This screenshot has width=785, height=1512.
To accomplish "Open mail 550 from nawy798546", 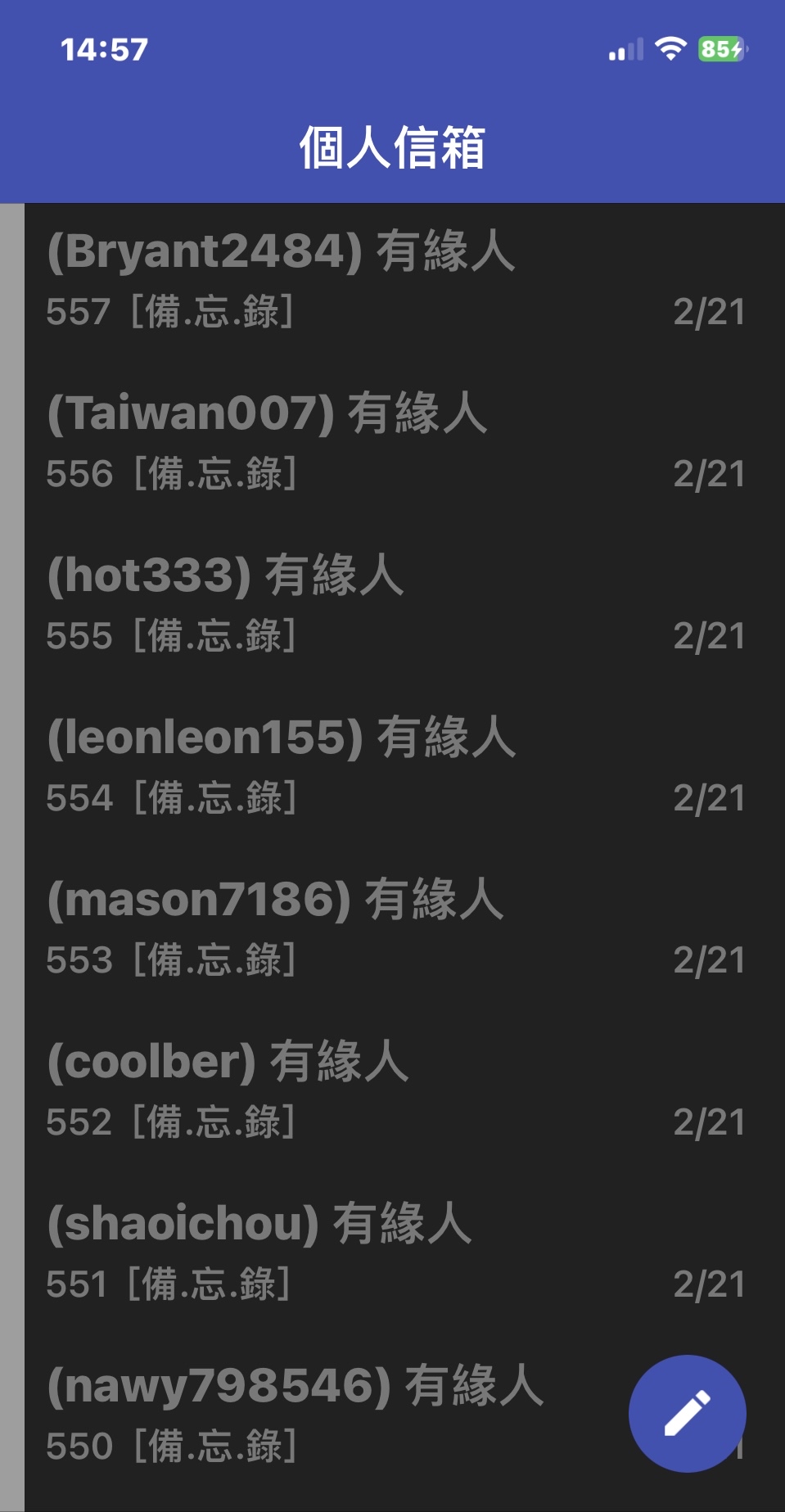I will click(327, 1415).
